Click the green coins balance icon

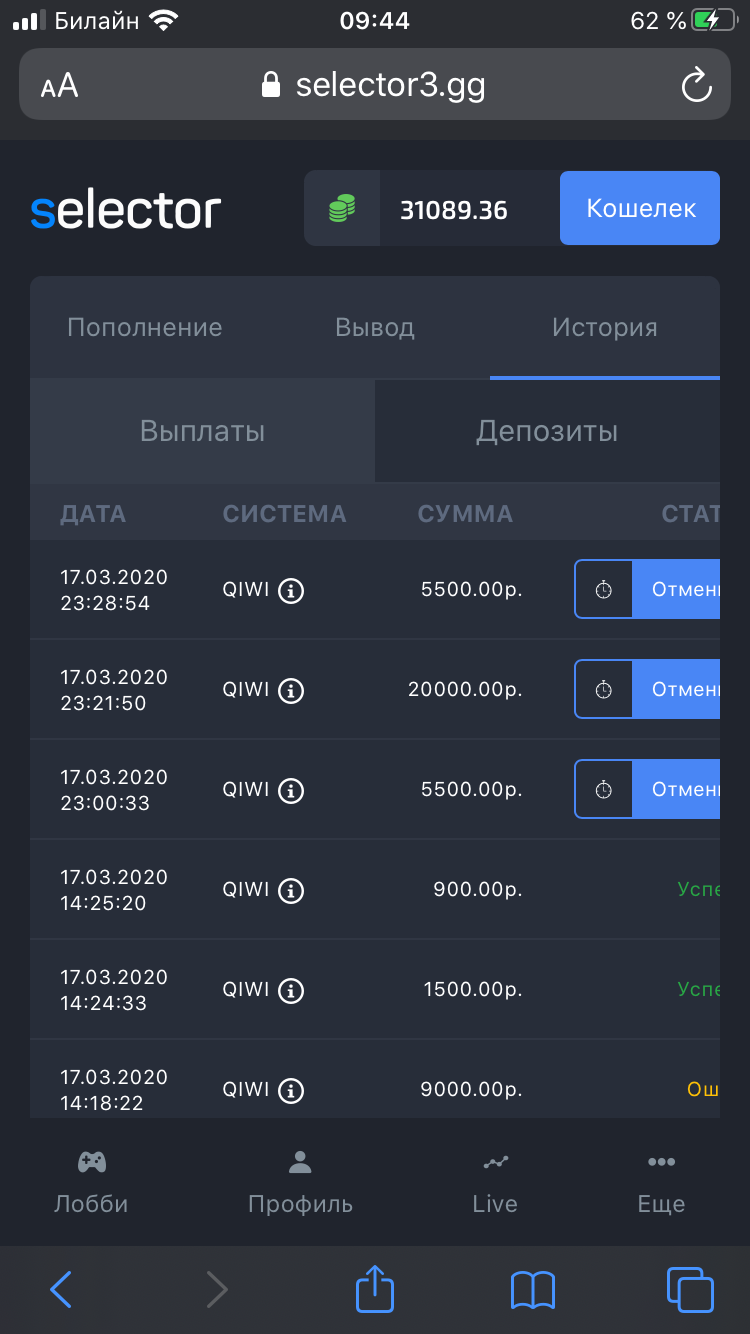coord(341,207)
